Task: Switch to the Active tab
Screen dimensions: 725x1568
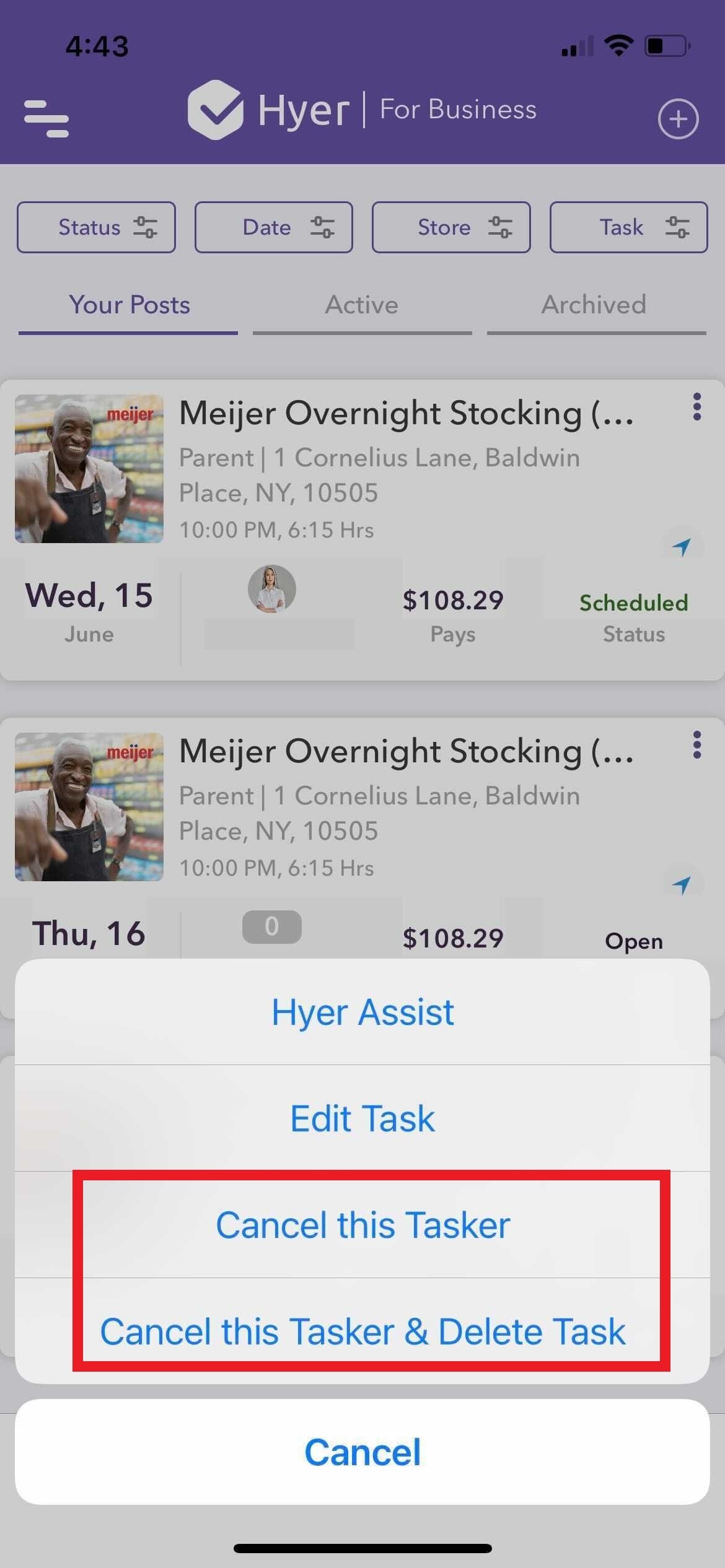Action: tap(362, 305)
